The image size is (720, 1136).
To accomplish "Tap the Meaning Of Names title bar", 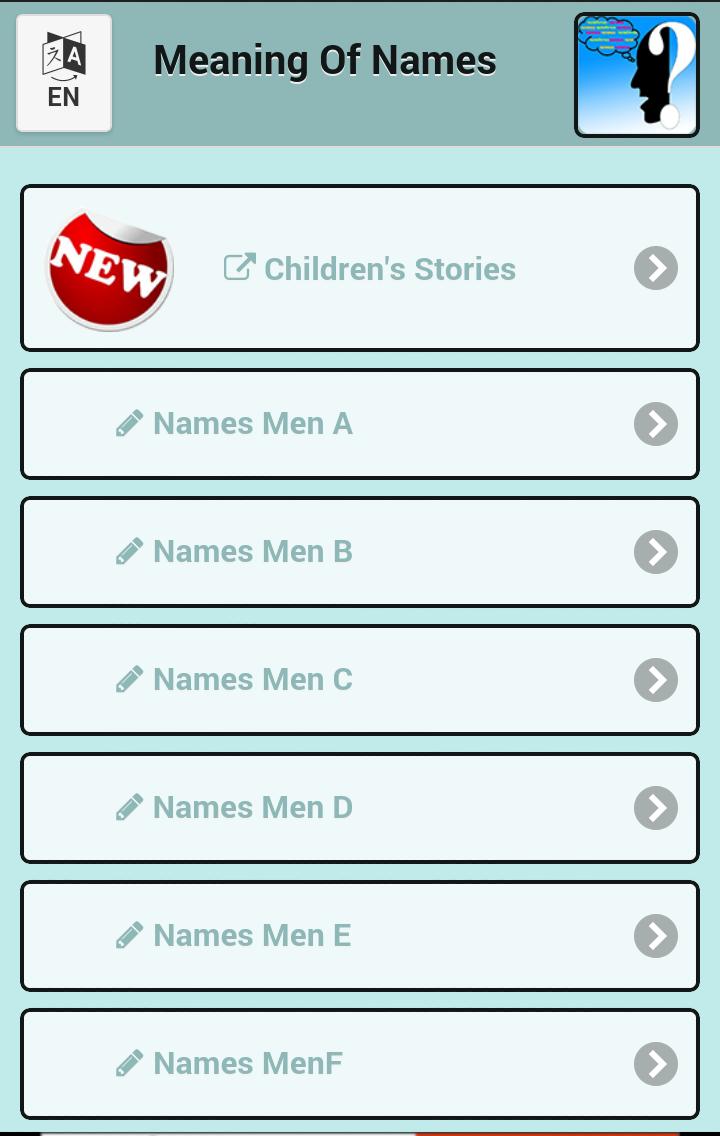I will tap(324, 60).
